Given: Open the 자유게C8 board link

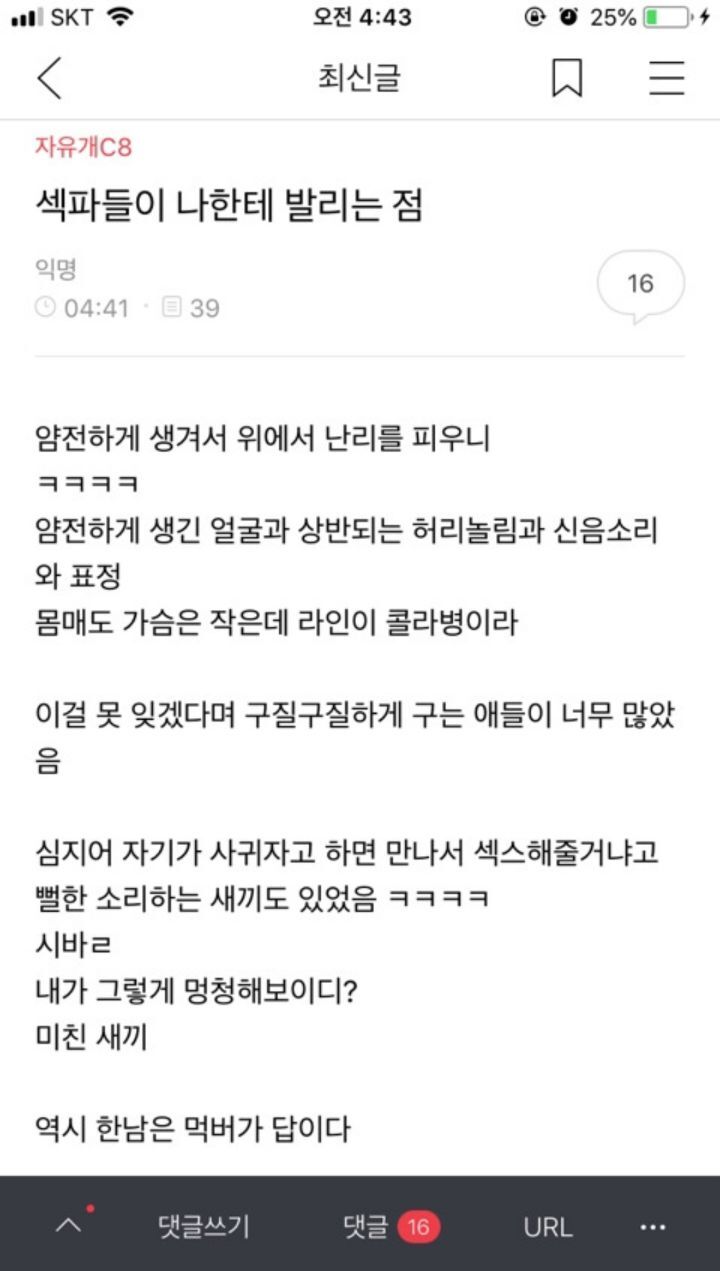Looking at the screenshot, I should (83, 148).
